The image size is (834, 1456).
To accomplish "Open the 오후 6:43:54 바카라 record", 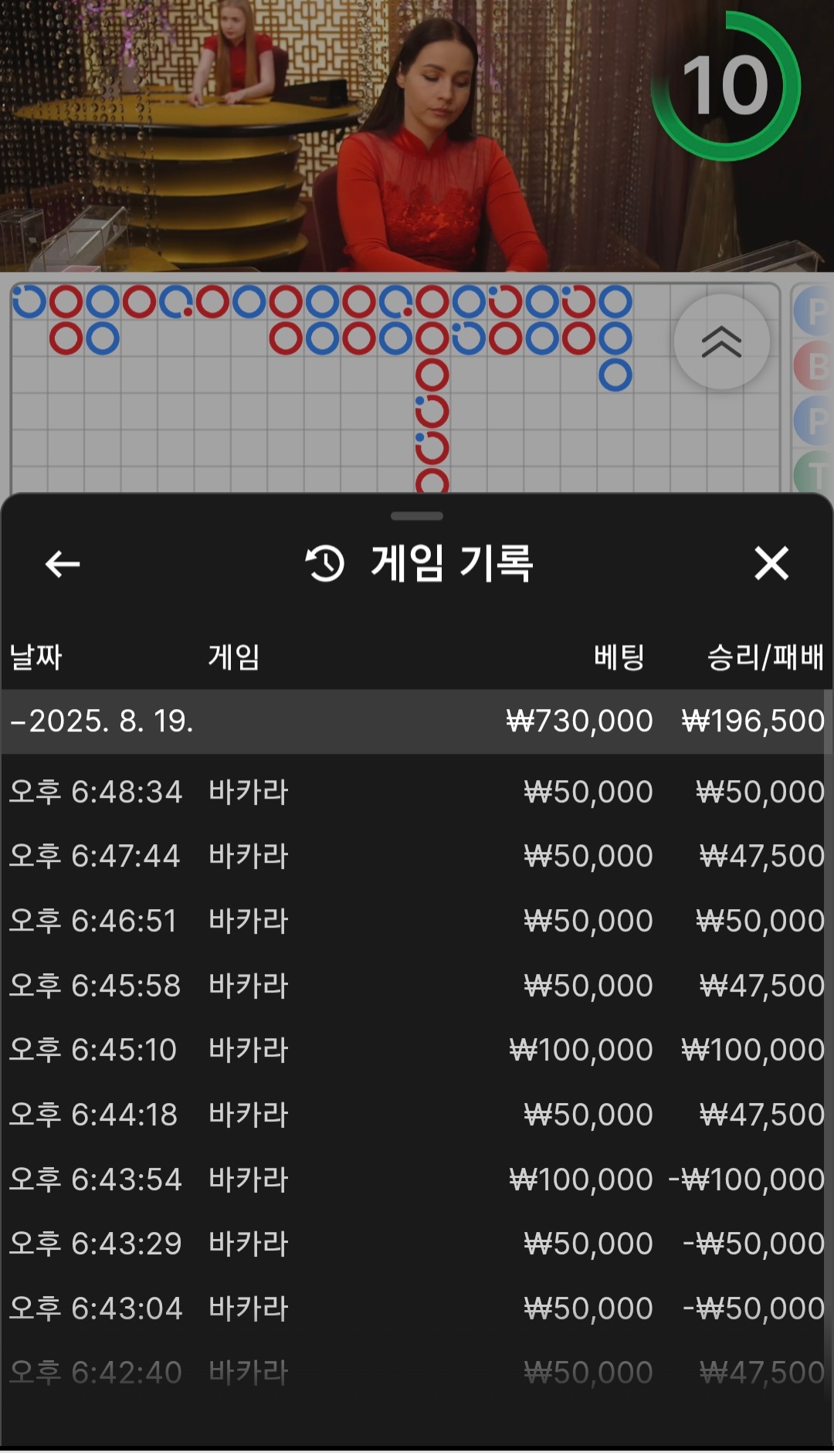I will coord(417,1180).
